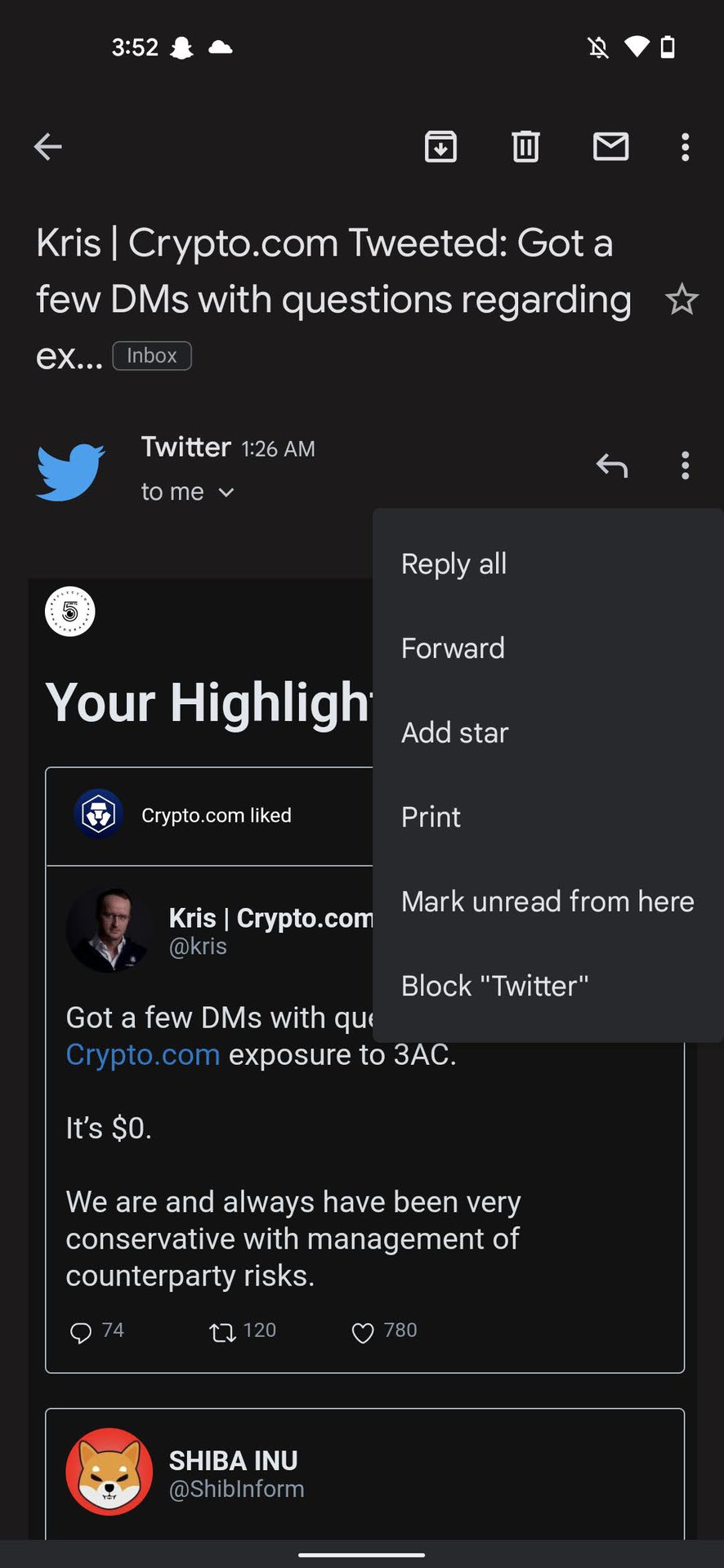The height and width of the screenshot is (1568, 724).
Task: Open the Crypto.com link in tweet
Action: [x=142, y=1055]
